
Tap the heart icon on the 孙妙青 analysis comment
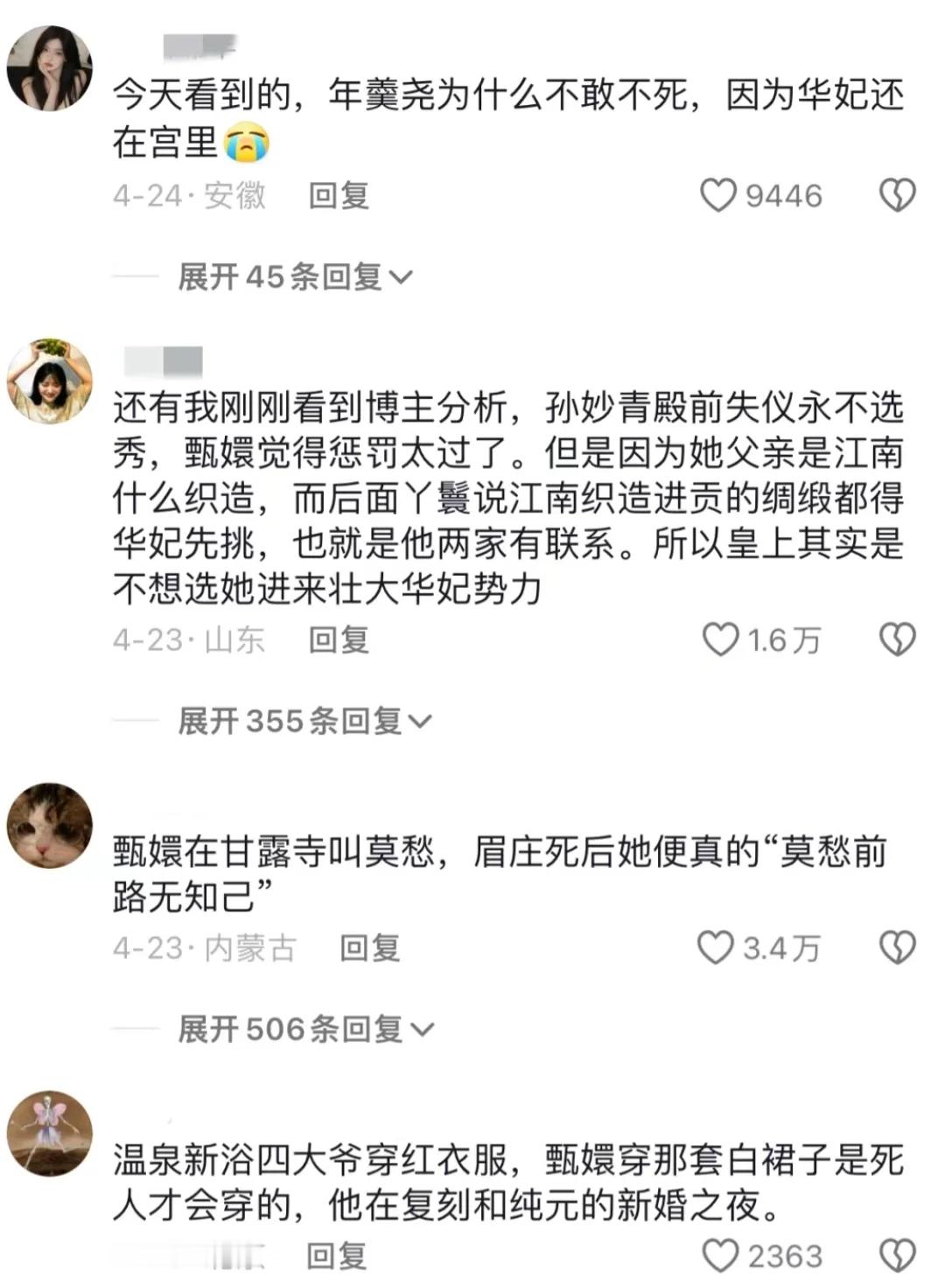pos(719,638)
